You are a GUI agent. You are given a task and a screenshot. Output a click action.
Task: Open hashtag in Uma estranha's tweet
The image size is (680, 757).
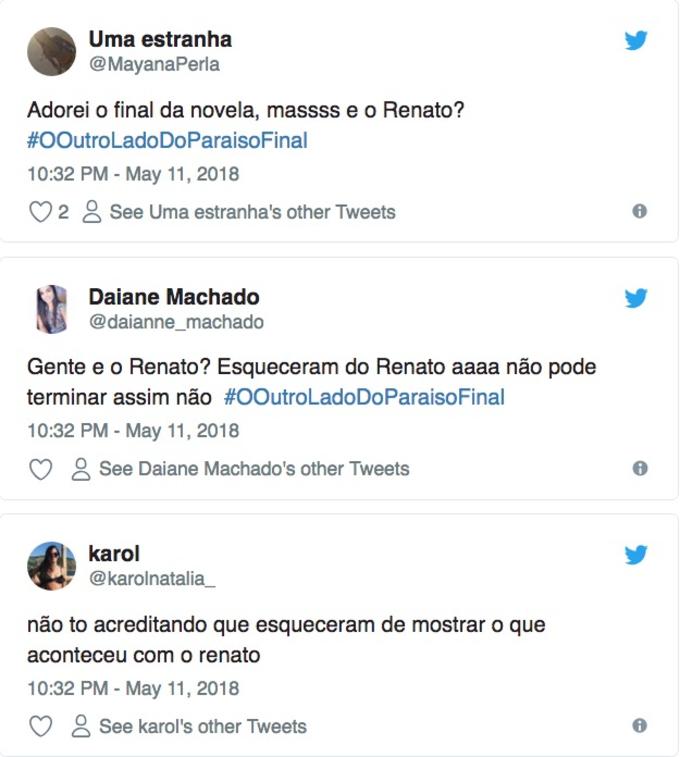coord(167,140)
